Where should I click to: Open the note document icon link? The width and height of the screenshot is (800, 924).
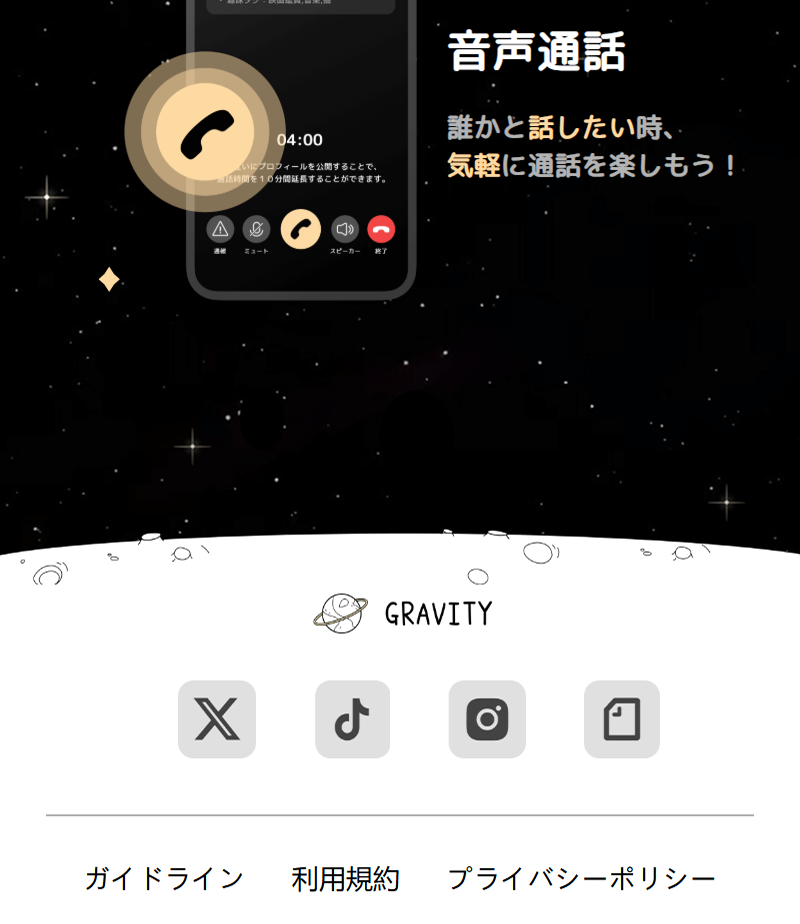click(x=622, y=719)
